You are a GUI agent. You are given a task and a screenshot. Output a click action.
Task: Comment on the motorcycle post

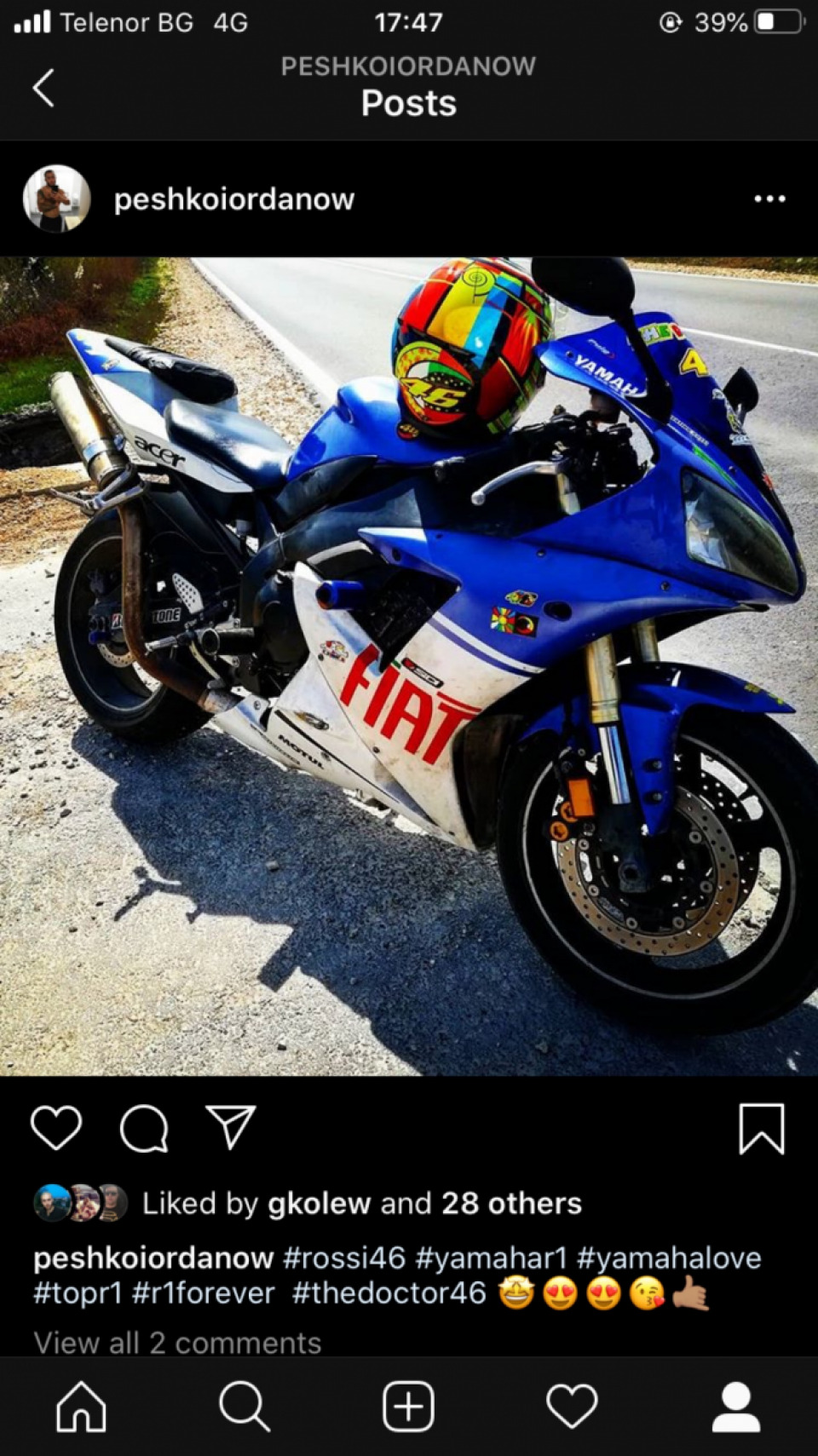click(144, 1128)
